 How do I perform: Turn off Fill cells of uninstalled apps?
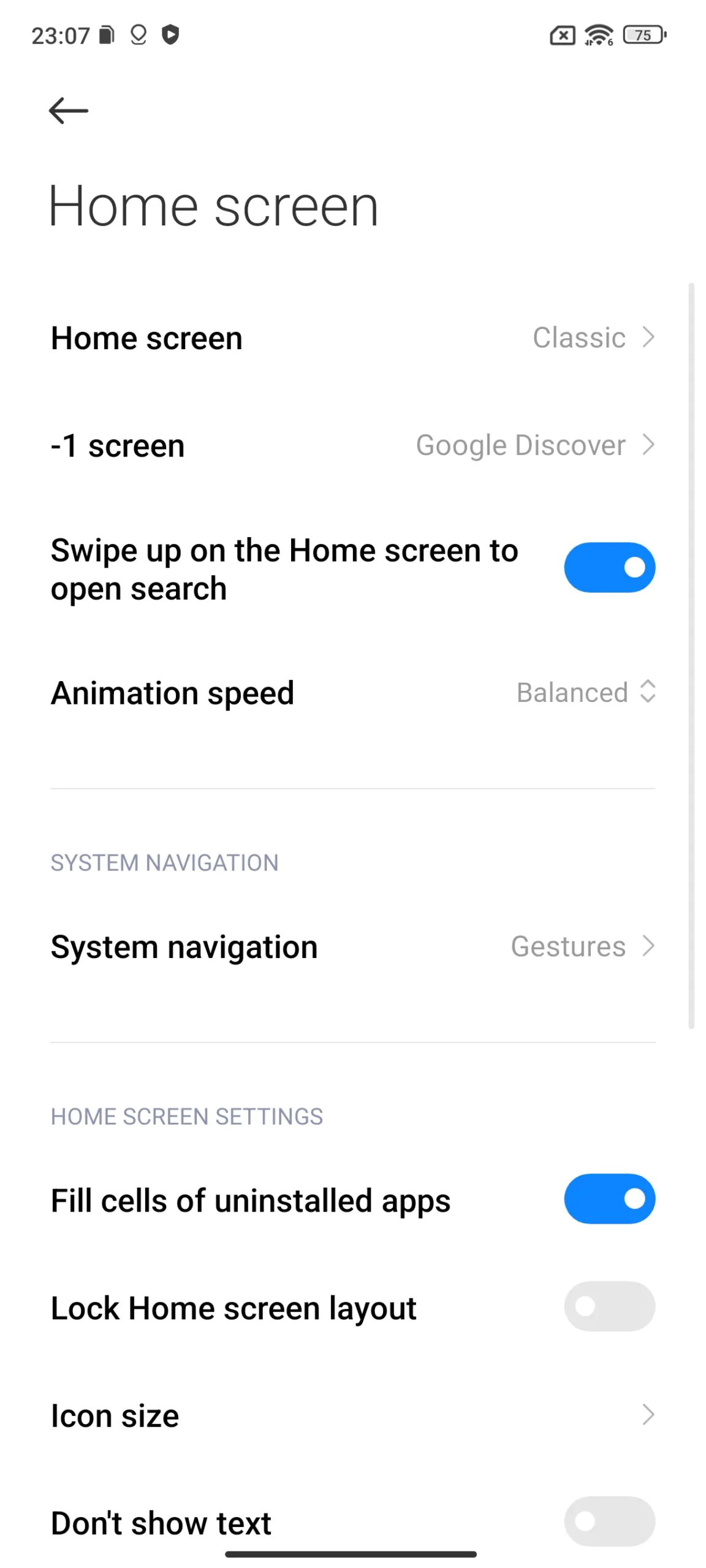point(609,1199)
